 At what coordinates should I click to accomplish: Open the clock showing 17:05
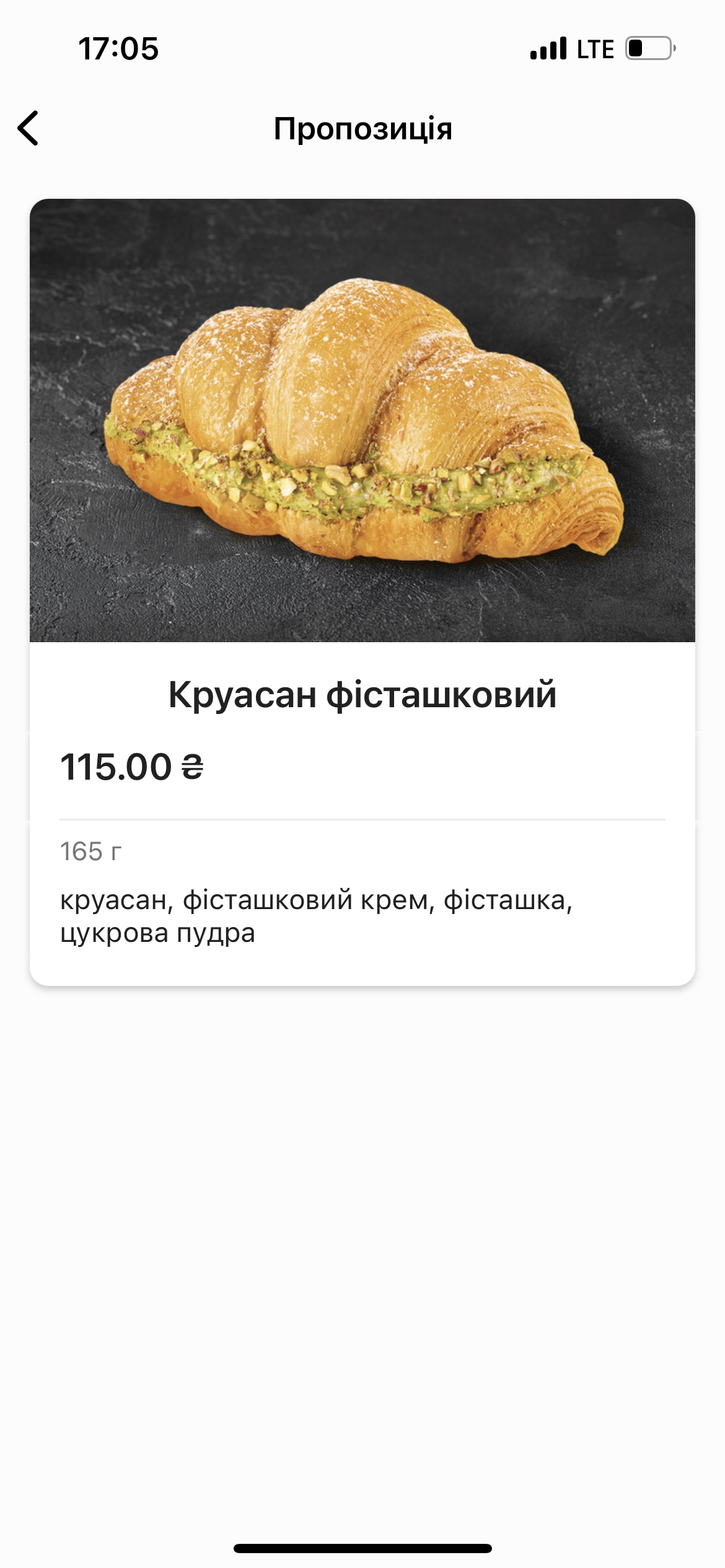[120, 48]
